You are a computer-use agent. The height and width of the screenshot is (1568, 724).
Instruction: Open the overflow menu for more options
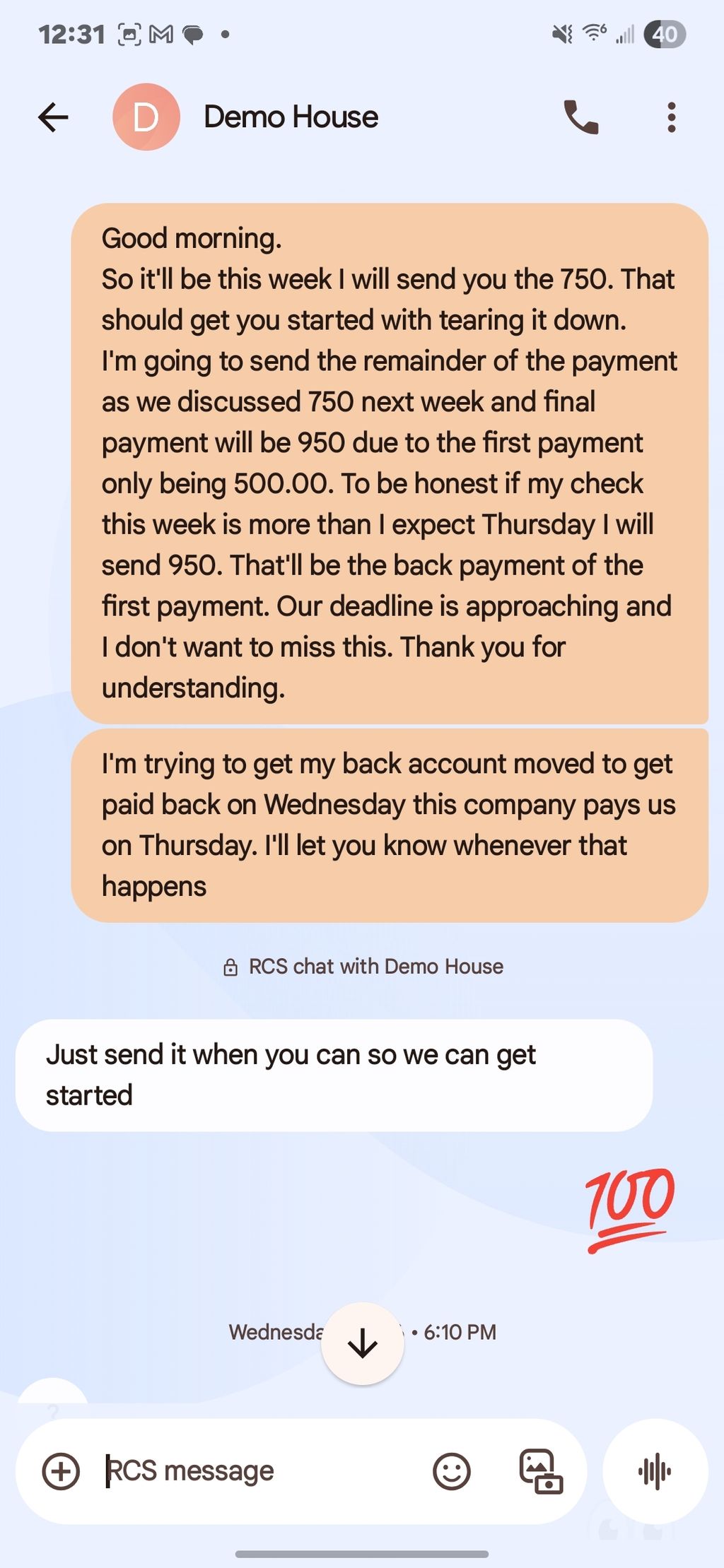tap(671, 117)
